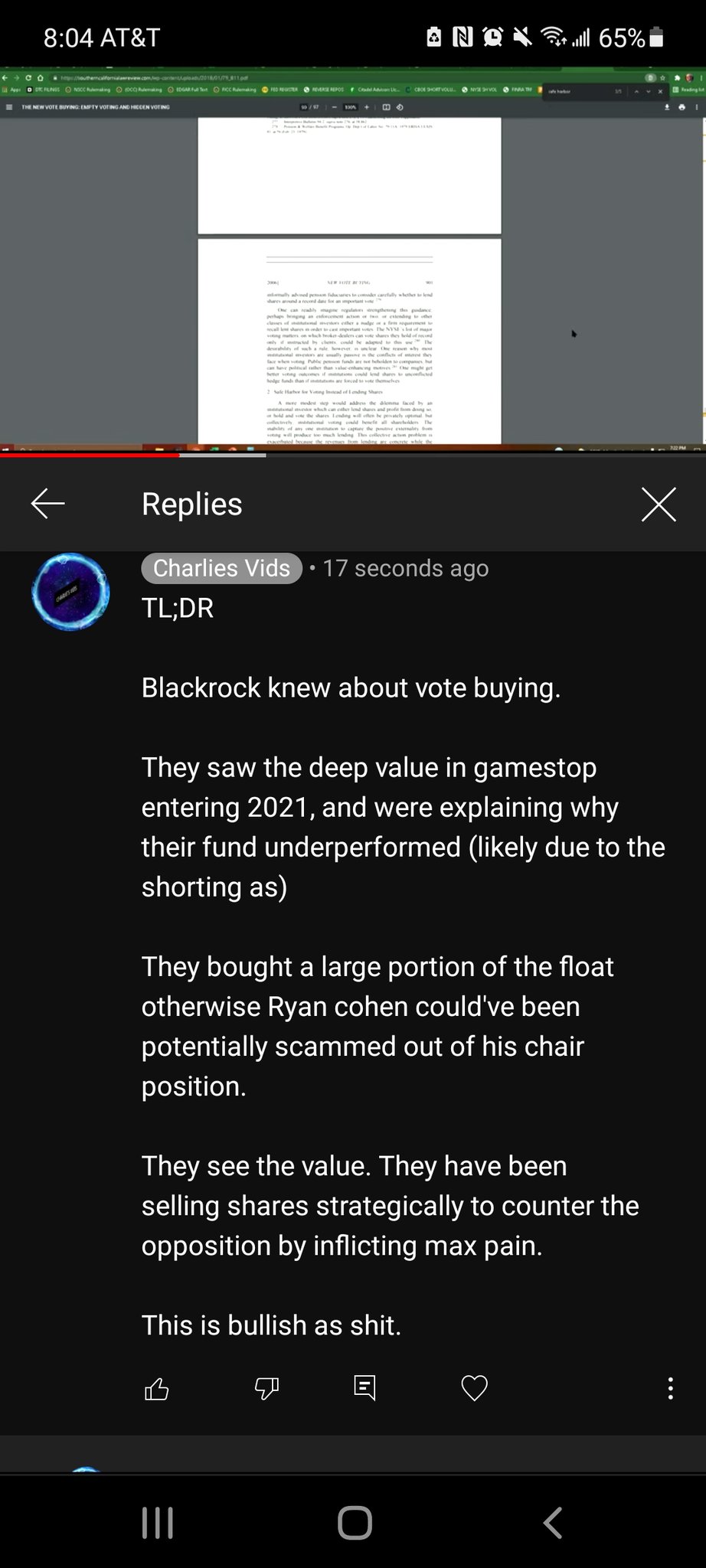Go to the home screen

tap(354, 1522)
